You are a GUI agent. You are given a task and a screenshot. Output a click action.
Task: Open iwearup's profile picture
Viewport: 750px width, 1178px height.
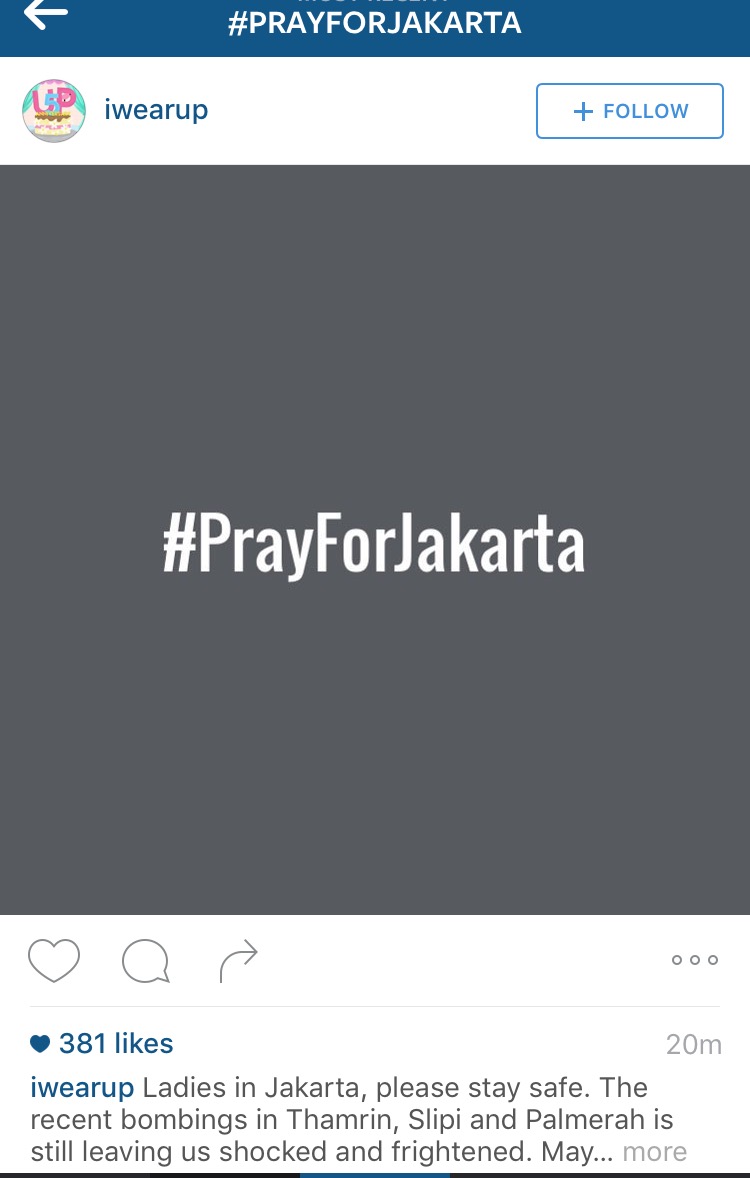[x=54, y=111]
